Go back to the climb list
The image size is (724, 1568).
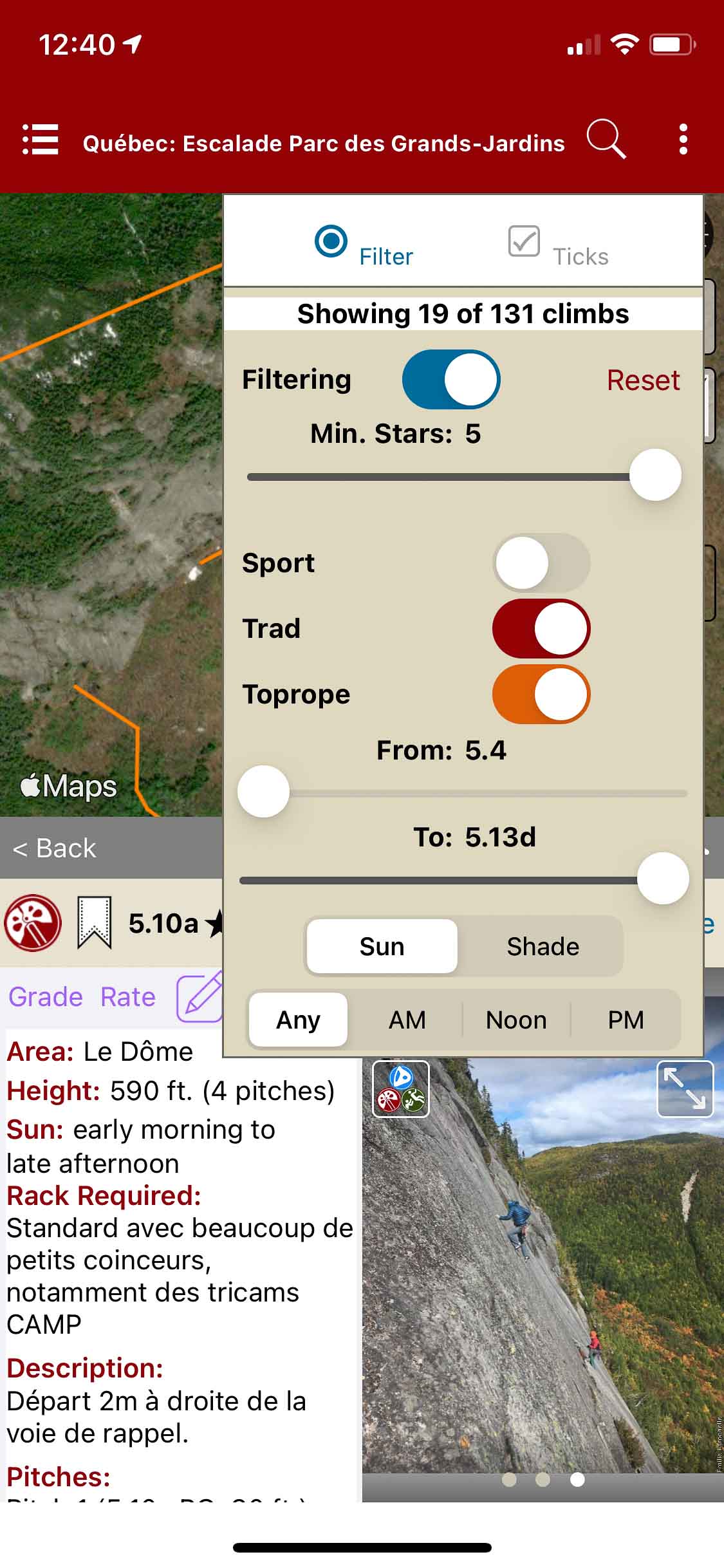[55, 848]
